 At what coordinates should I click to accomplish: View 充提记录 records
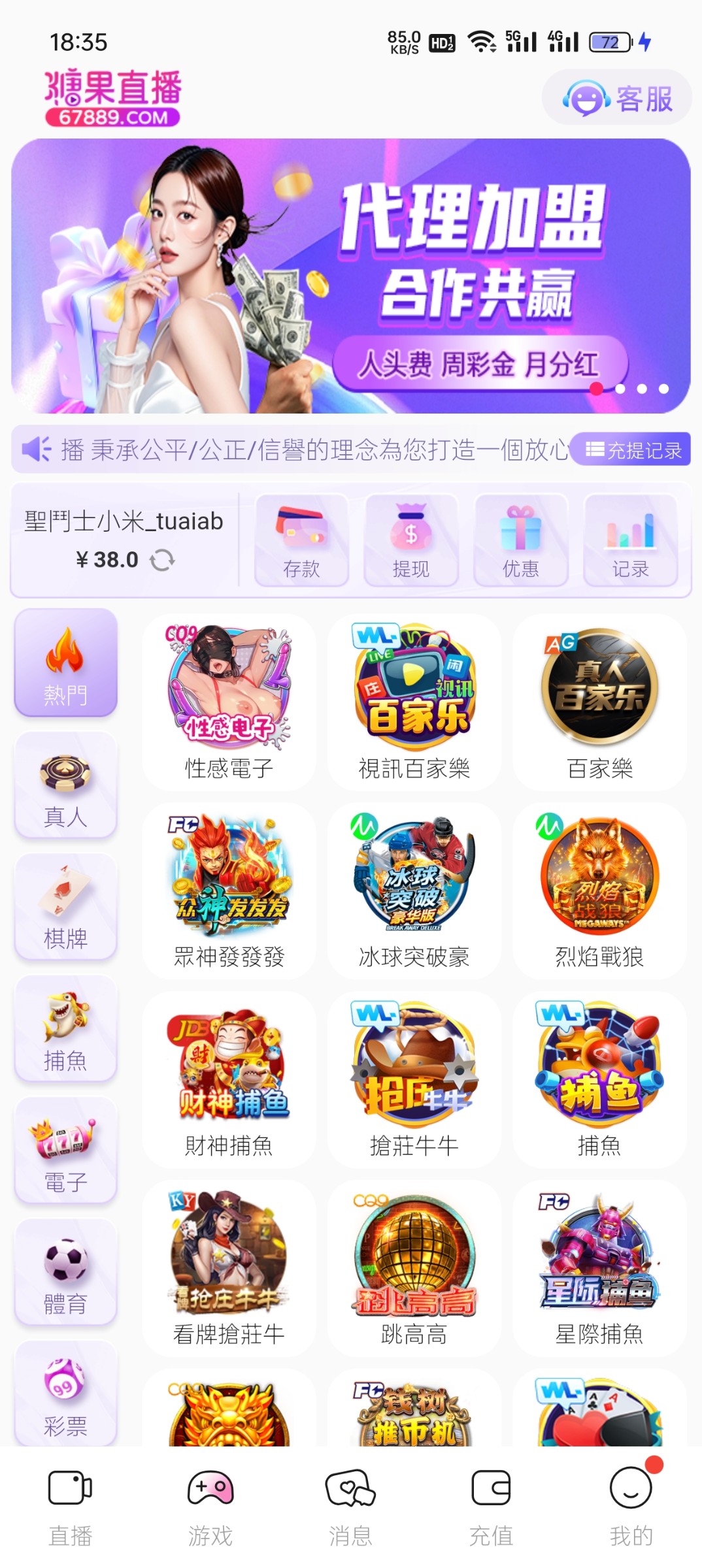click(631, 449)
